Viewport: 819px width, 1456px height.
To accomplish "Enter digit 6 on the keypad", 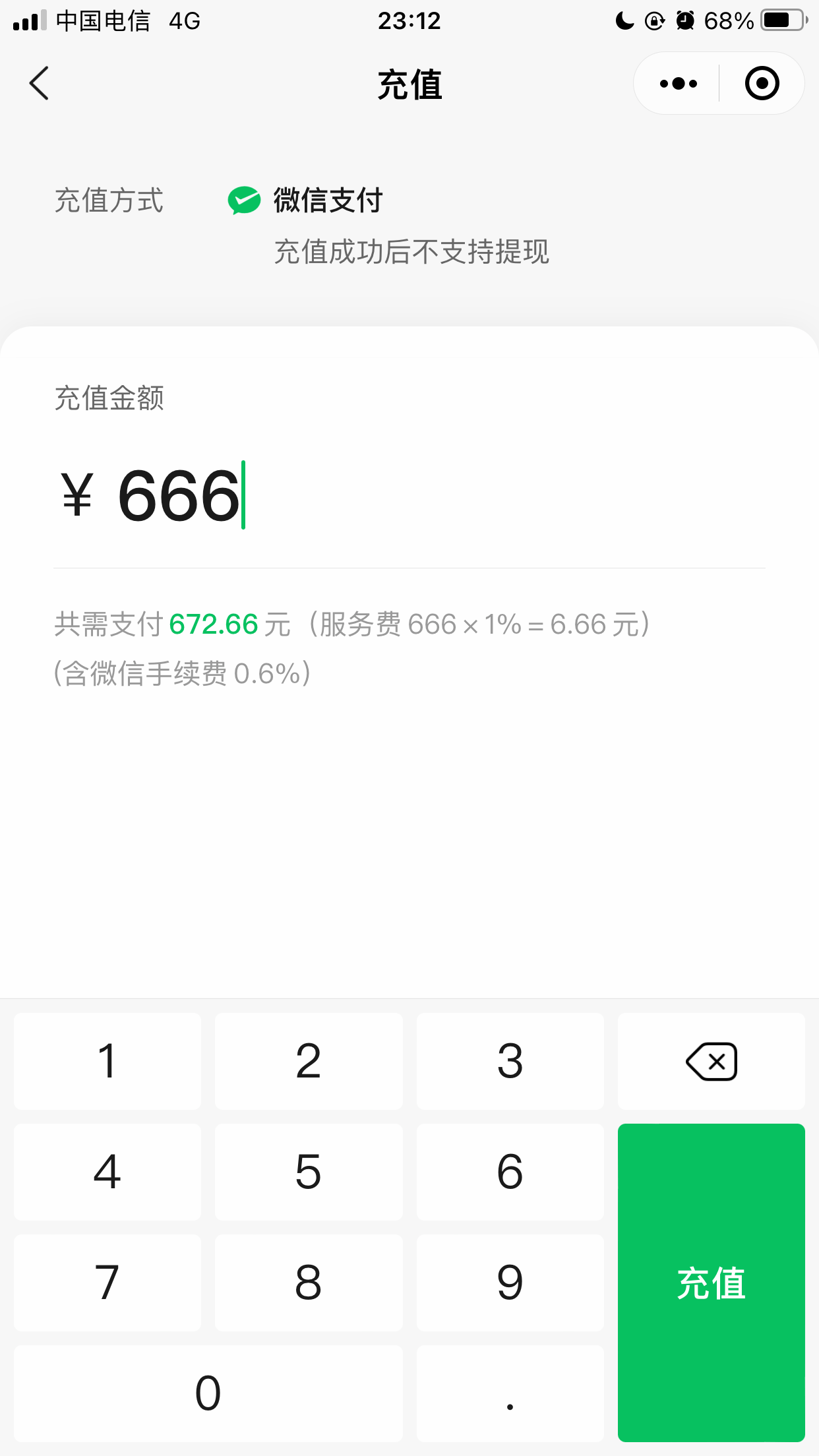I will coord(510,1172).
